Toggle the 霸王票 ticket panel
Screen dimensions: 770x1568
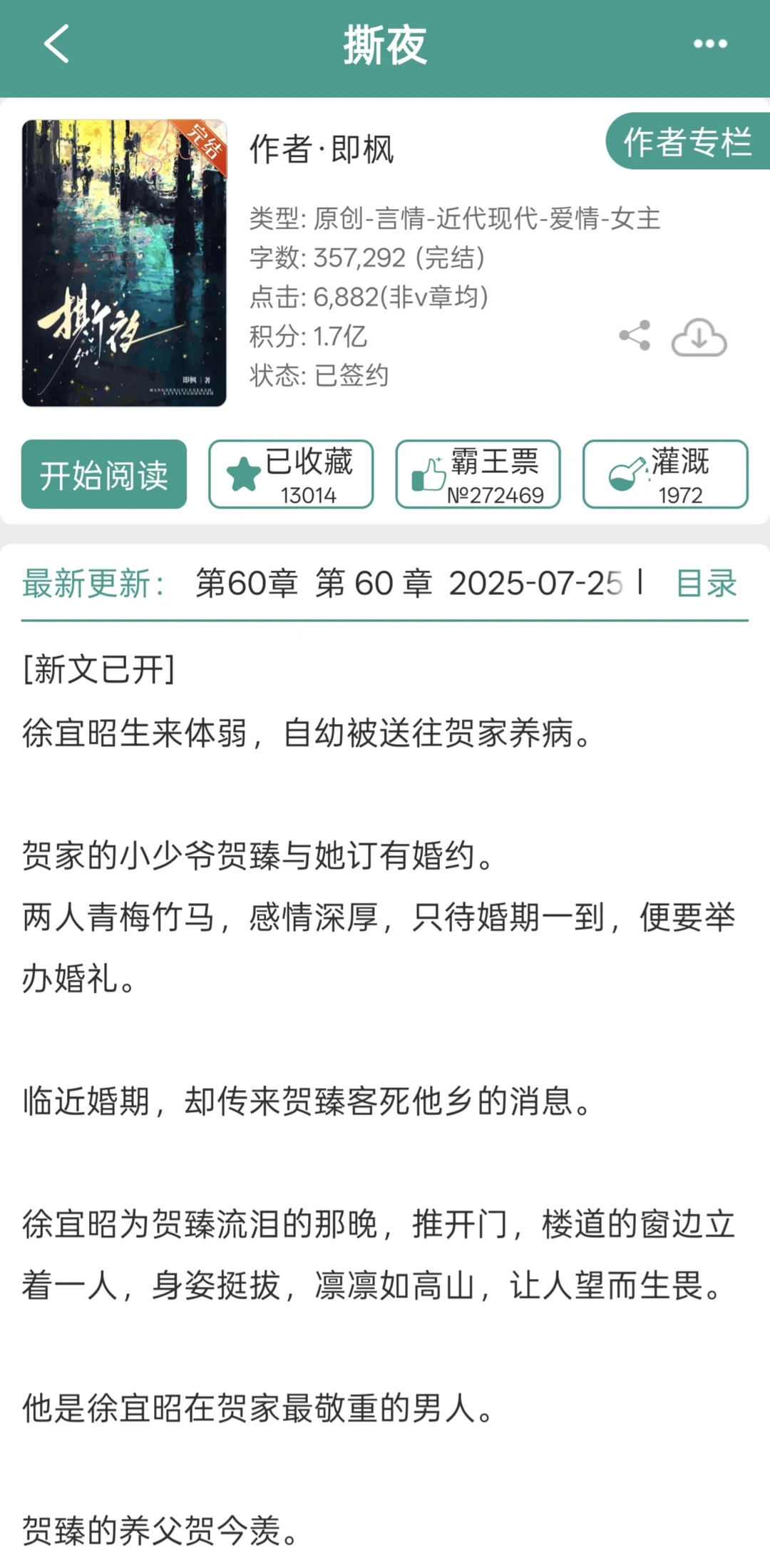point(478,474)
